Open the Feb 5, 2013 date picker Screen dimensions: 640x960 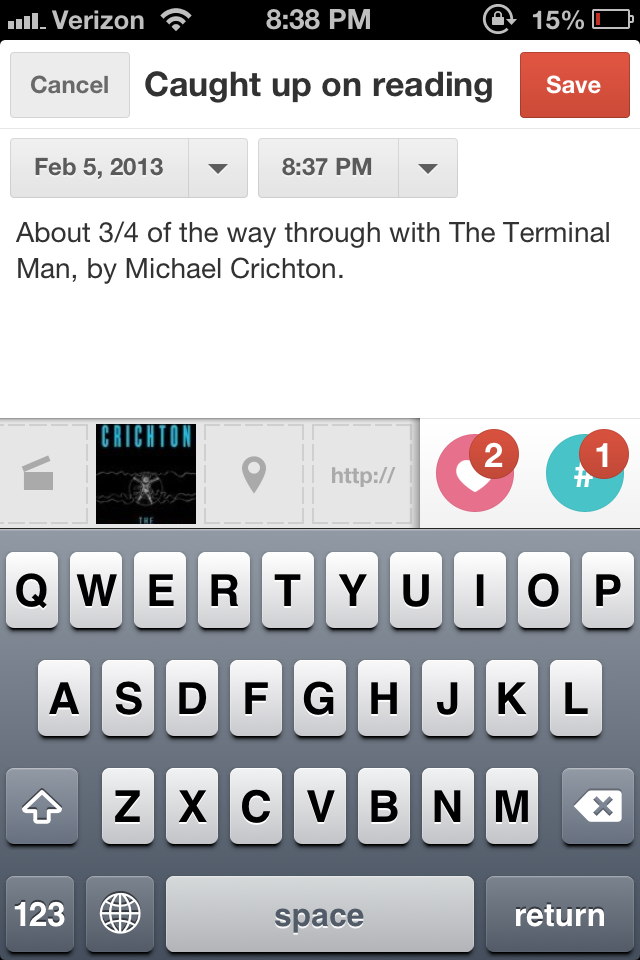click(x=128, y=168)
